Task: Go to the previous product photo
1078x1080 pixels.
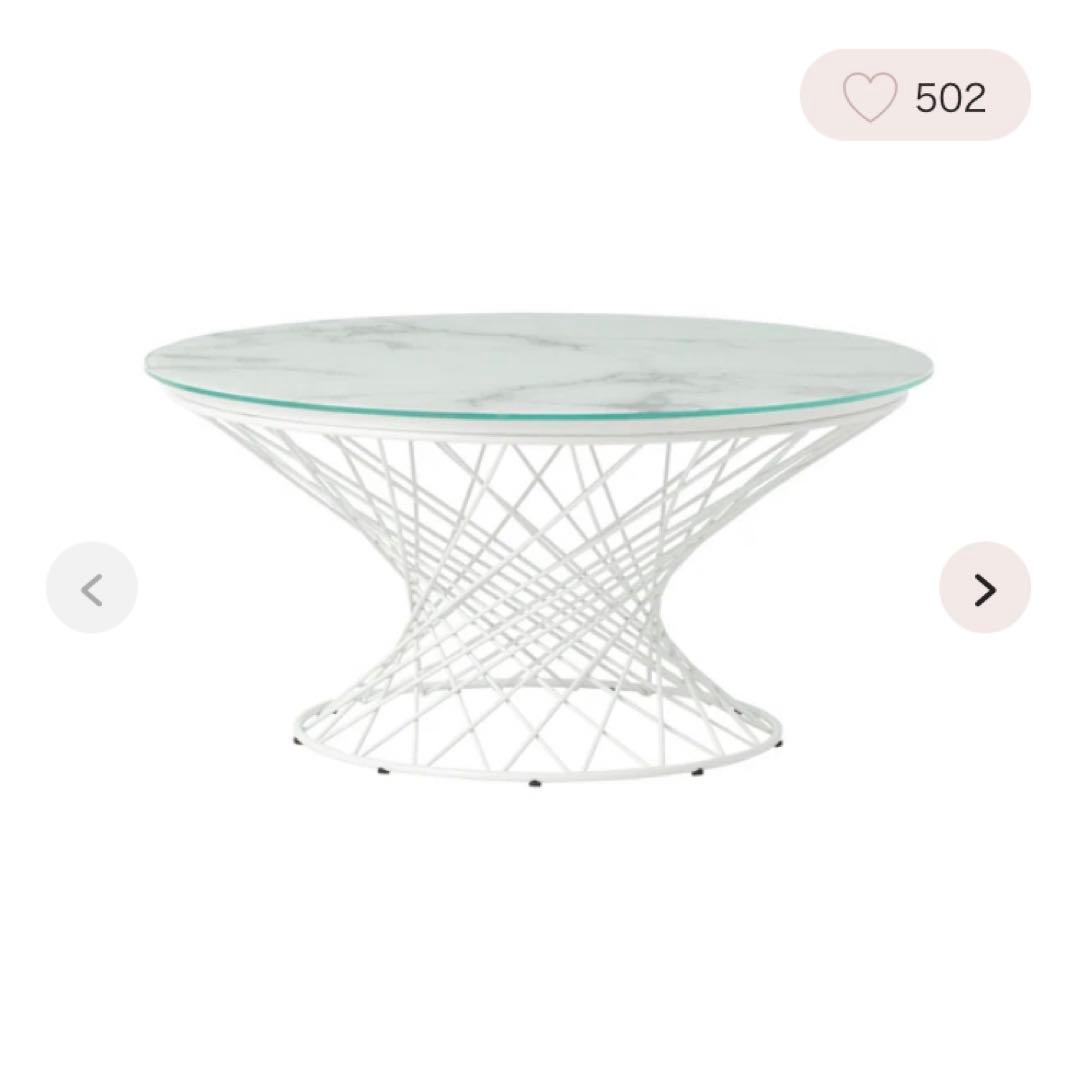Action: tap(92, 589)
